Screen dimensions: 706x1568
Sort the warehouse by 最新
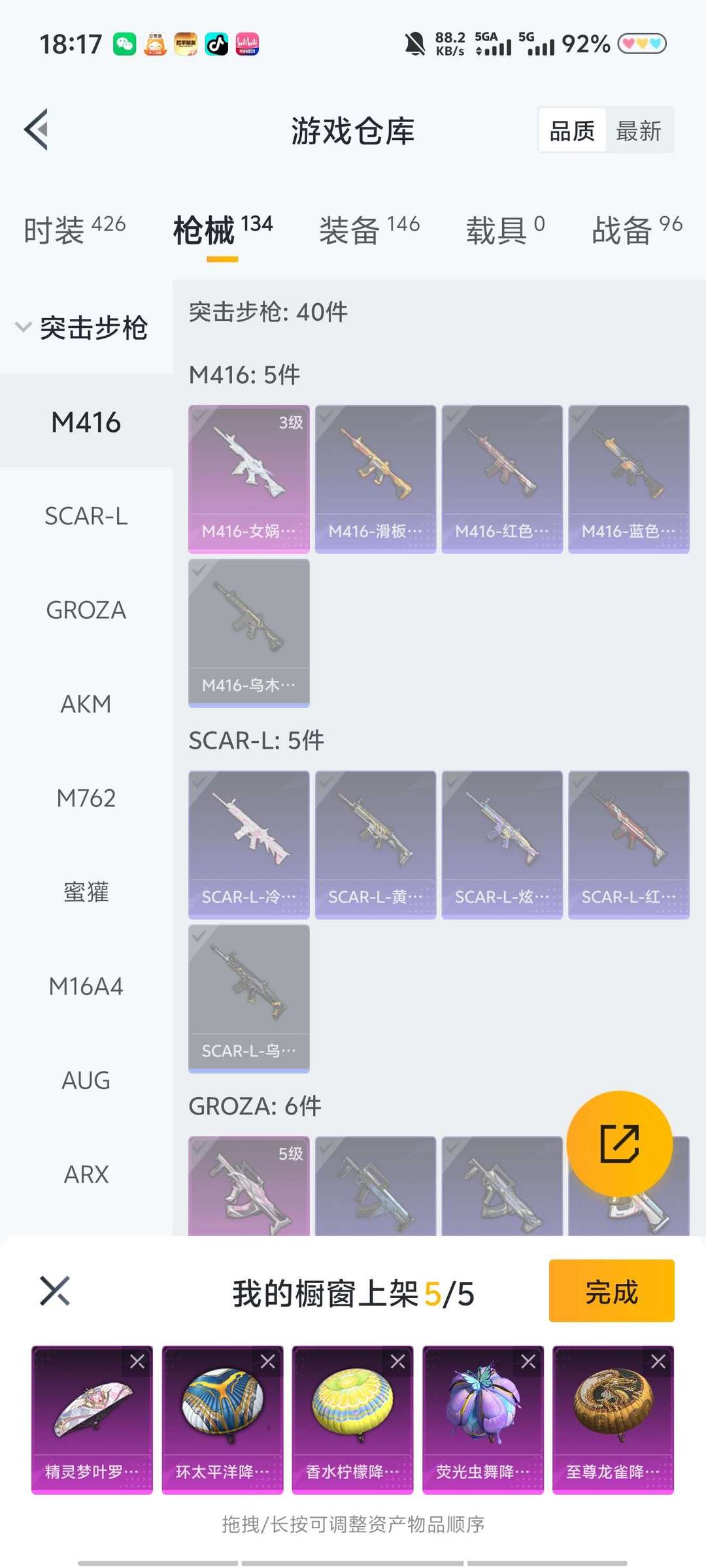point(639,131)
